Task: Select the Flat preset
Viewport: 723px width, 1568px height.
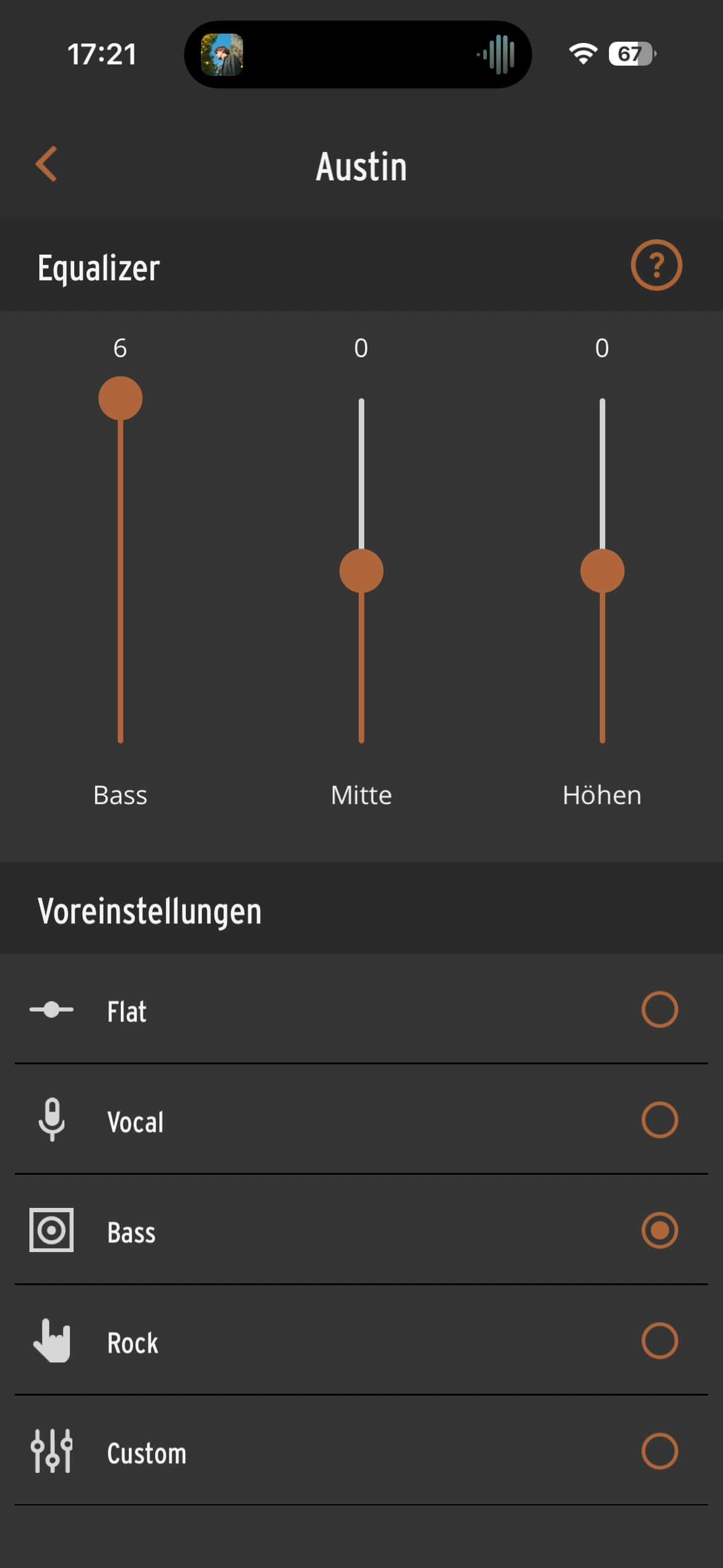Action: pos(659,1009)
